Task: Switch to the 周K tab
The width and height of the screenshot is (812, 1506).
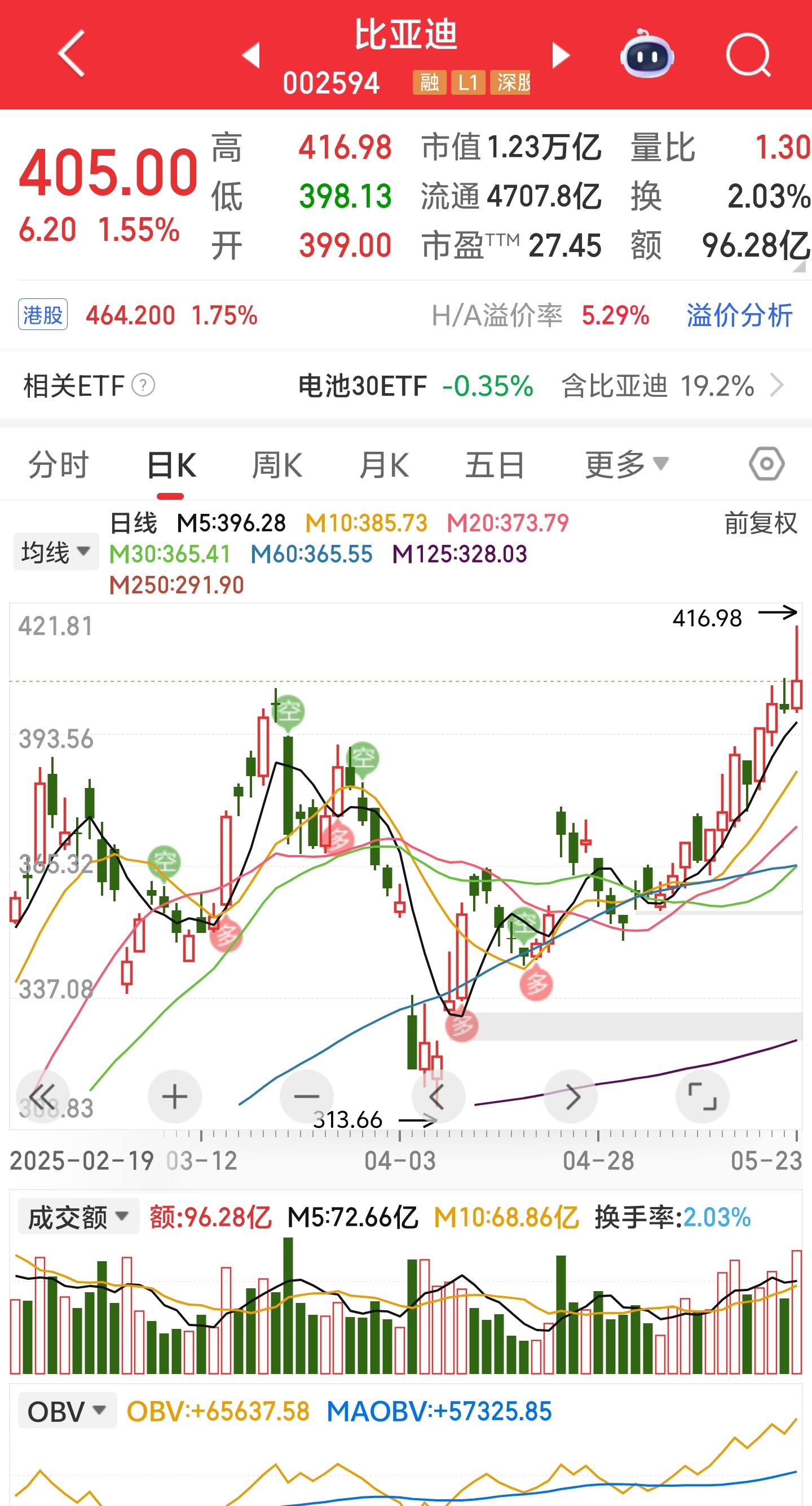Action: (x=277, y=465)
